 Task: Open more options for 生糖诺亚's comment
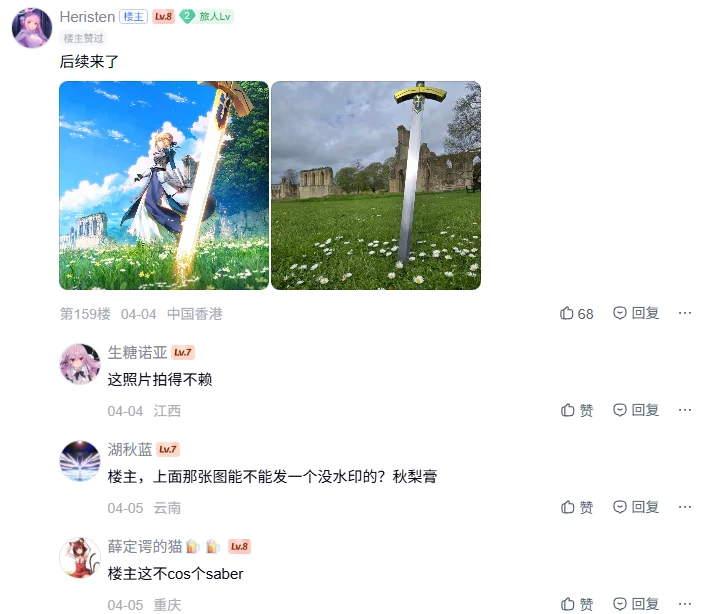[x=685, y=410]
